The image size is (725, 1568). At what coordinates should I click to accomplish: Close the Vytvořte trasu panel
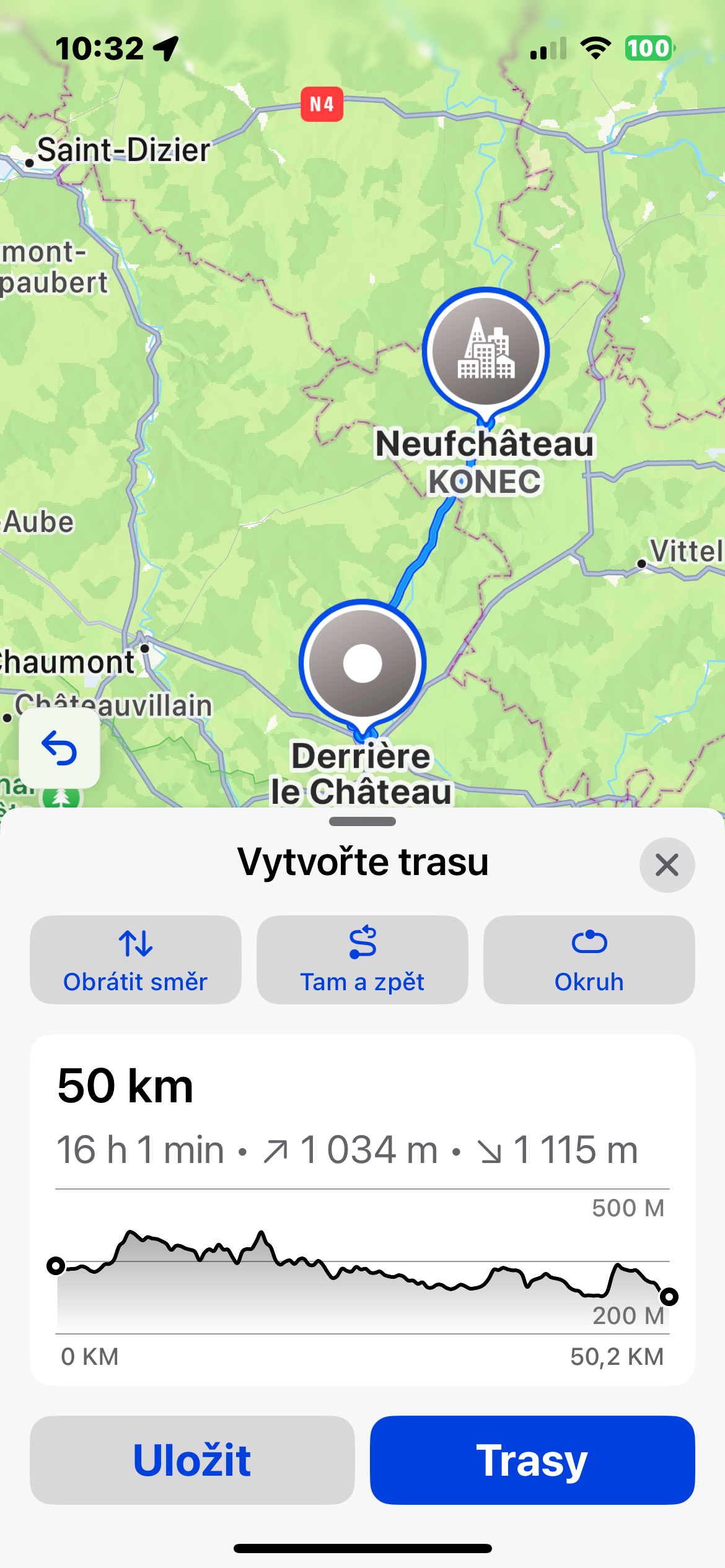click(x=667, y=865)
